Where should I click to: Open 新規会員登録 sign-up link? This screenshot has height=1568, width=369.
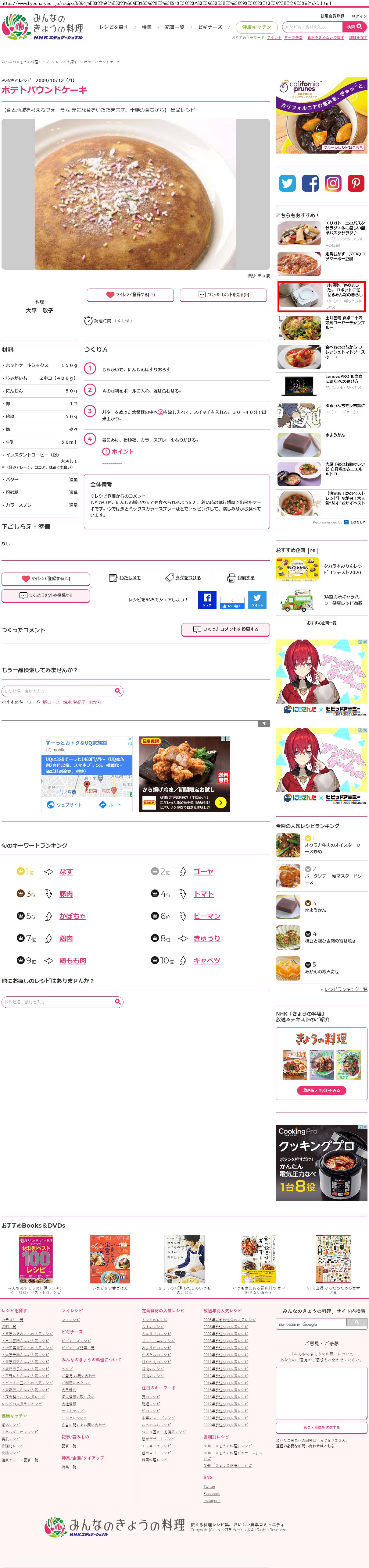tap(332, 16)
